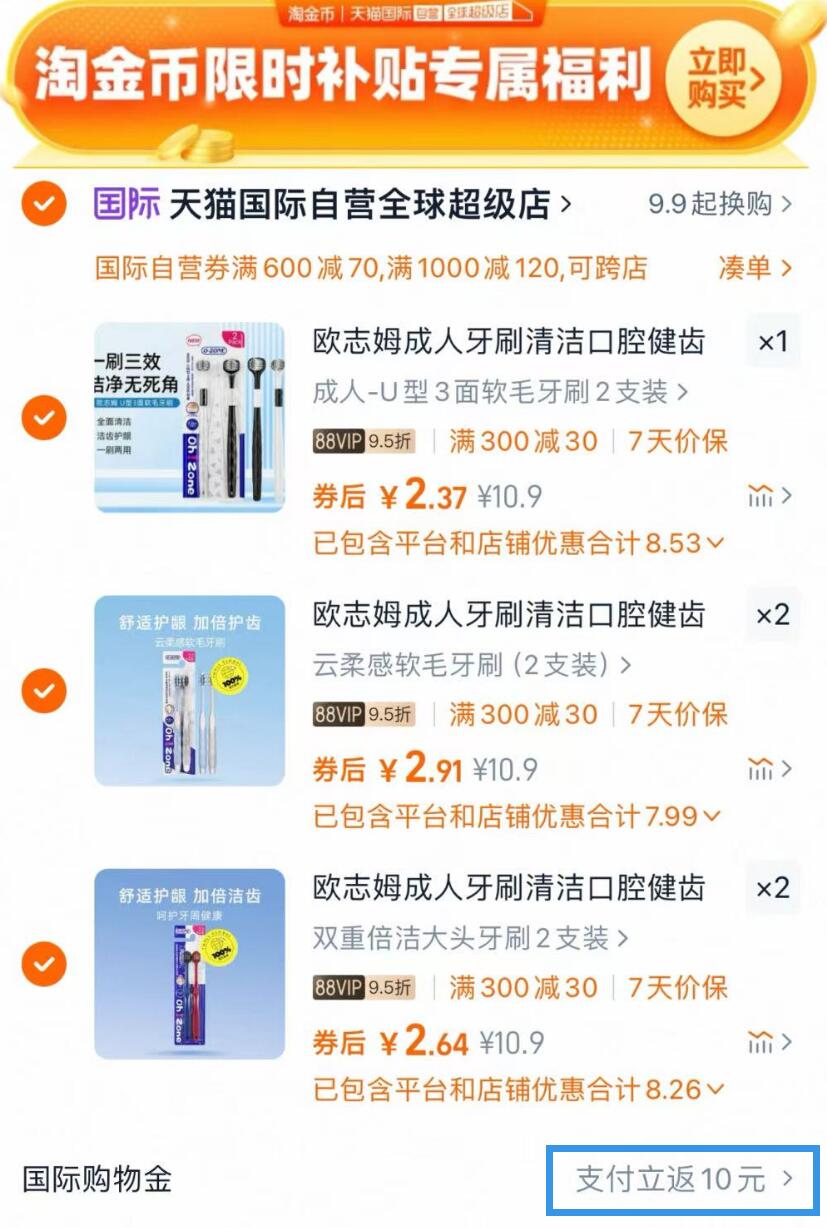Open the price history chart for the 双重倍洁 toothbrush
The height and width of the screenshot is (1228, 827).
762,1040
